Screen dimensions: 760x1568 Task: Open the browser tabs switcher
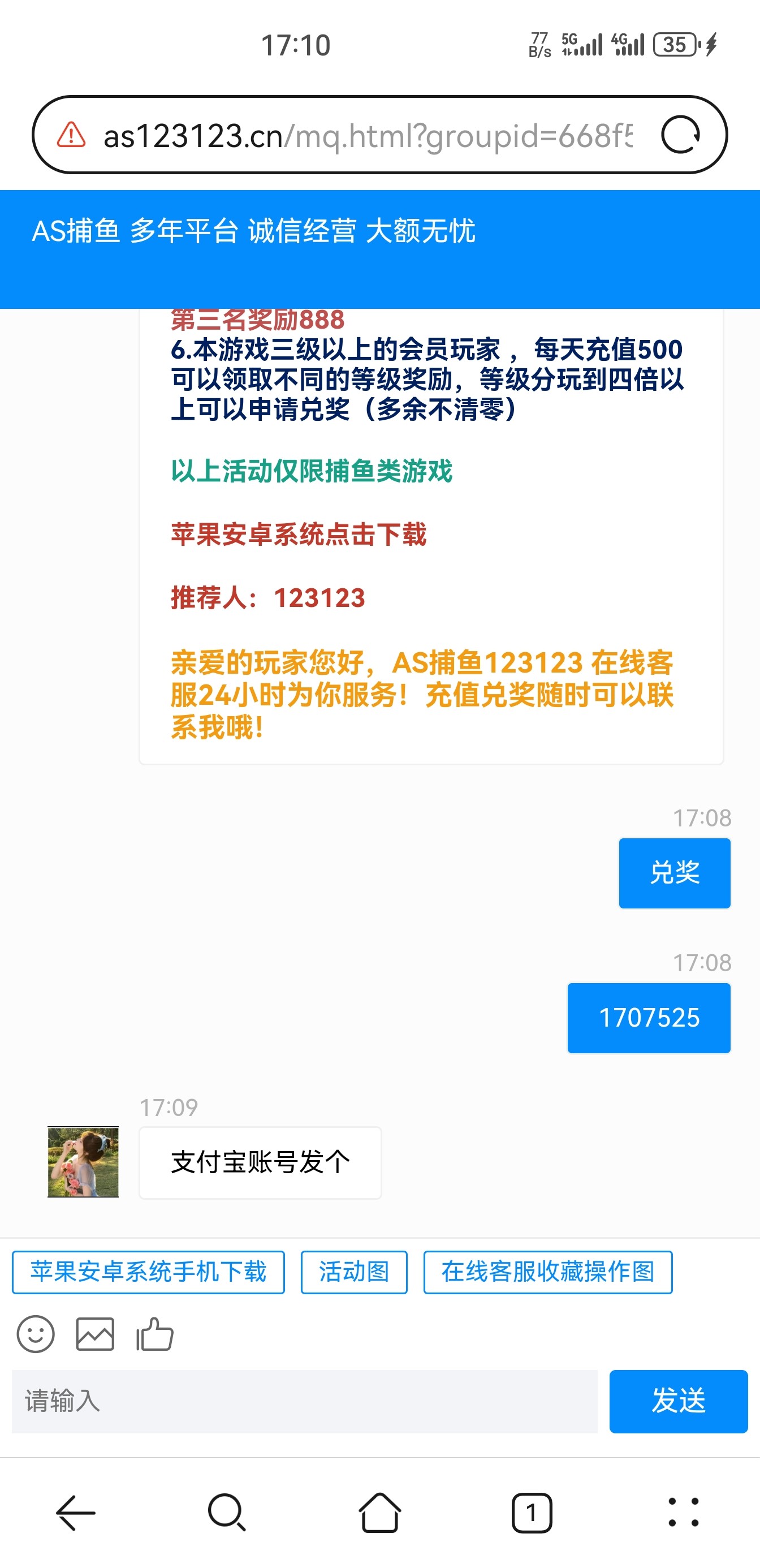coord(531,1512)
